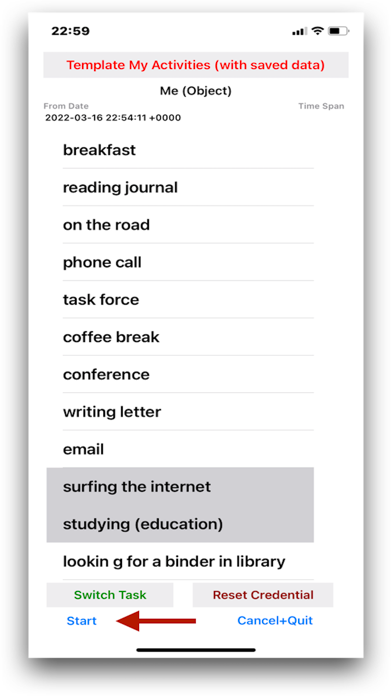Open Template My Activities header button
The height and width of the screenshot is (696, 392).
pos(196,65)
